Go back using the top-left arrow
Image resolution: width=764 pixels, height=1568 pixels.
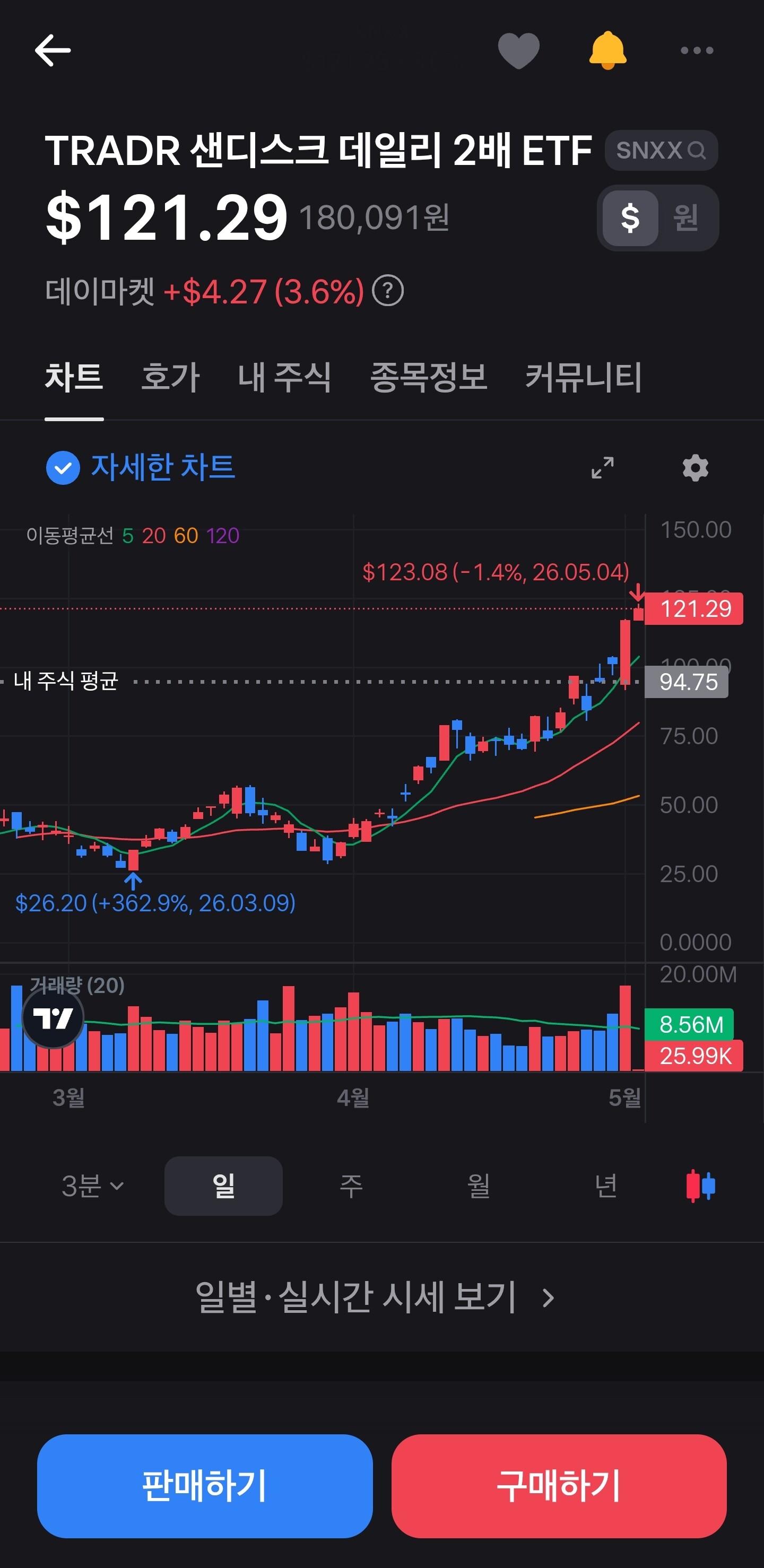pyautogui.click(x=53, y=50)
